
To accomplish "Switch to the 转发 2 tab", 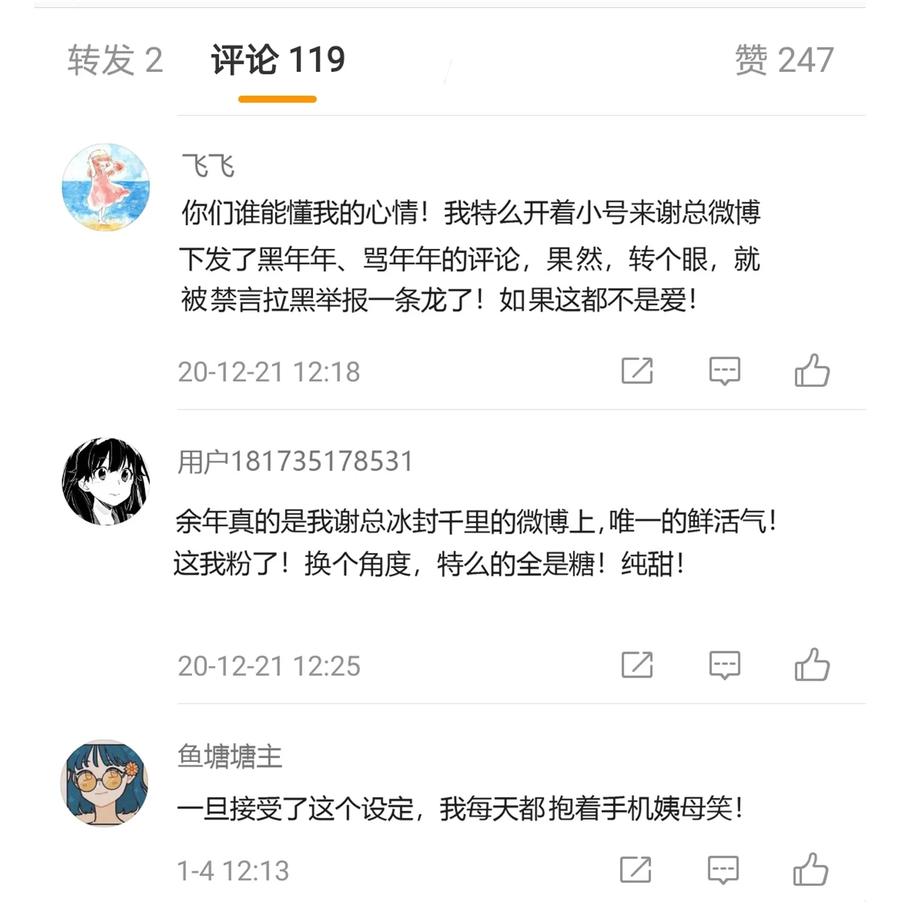I will [115, 60].
